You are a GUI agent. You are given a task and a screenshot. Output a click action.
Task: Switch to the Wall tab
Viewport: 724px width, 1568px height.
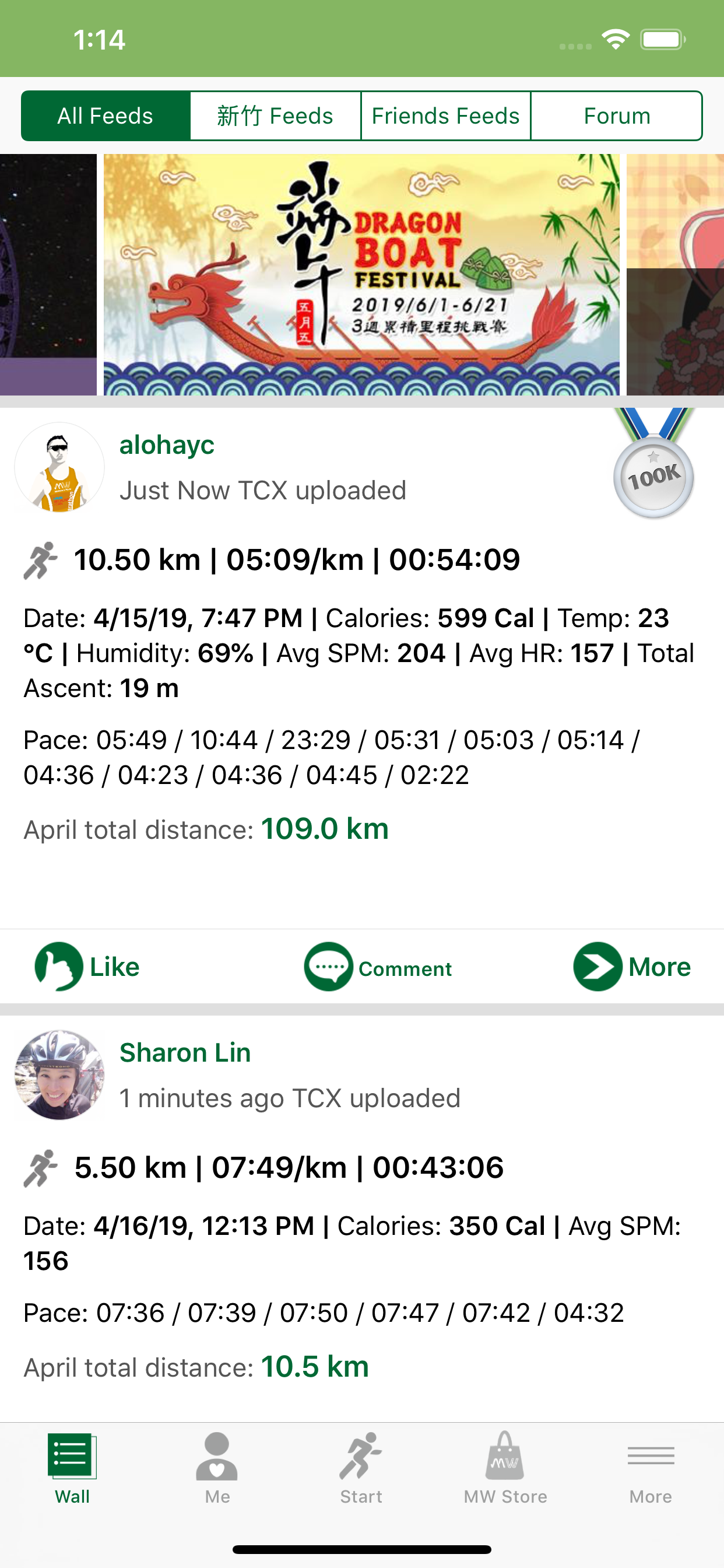pyautogui.click(x=72, y=1468)
